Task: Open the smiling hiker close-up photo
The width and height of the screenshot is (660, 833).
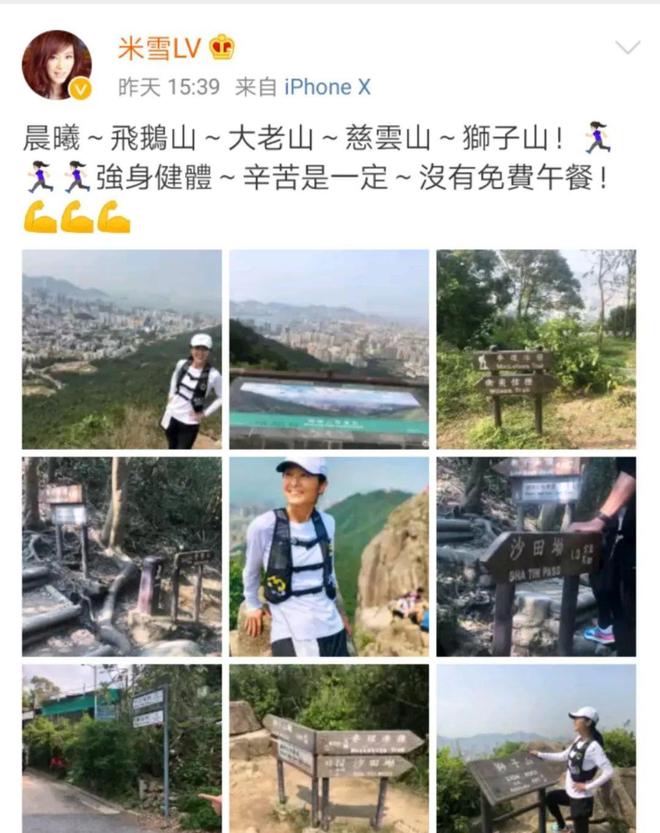Action: click(x=329, y=556)
